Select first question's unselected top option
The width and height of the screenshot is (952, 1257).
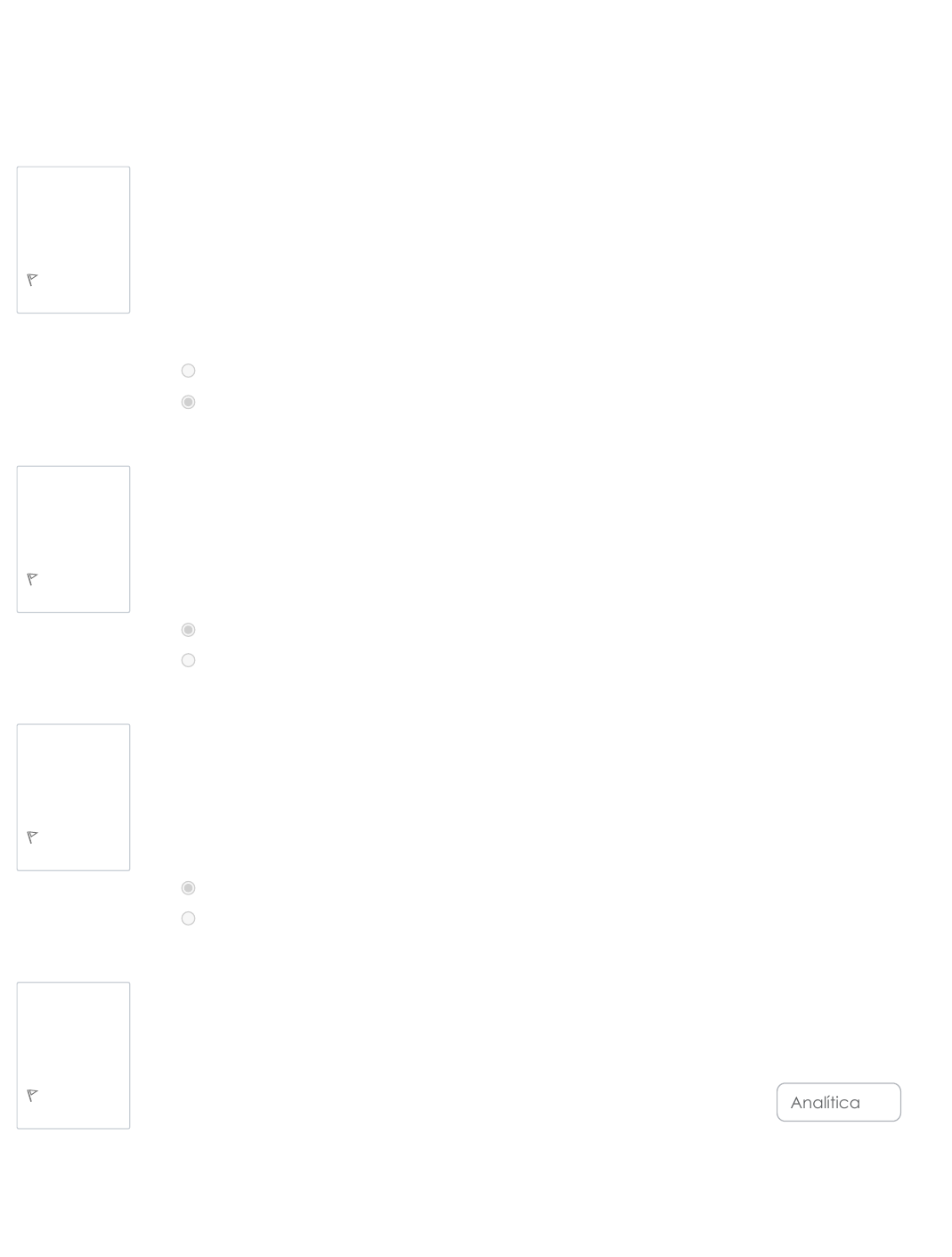click(188, 371)
